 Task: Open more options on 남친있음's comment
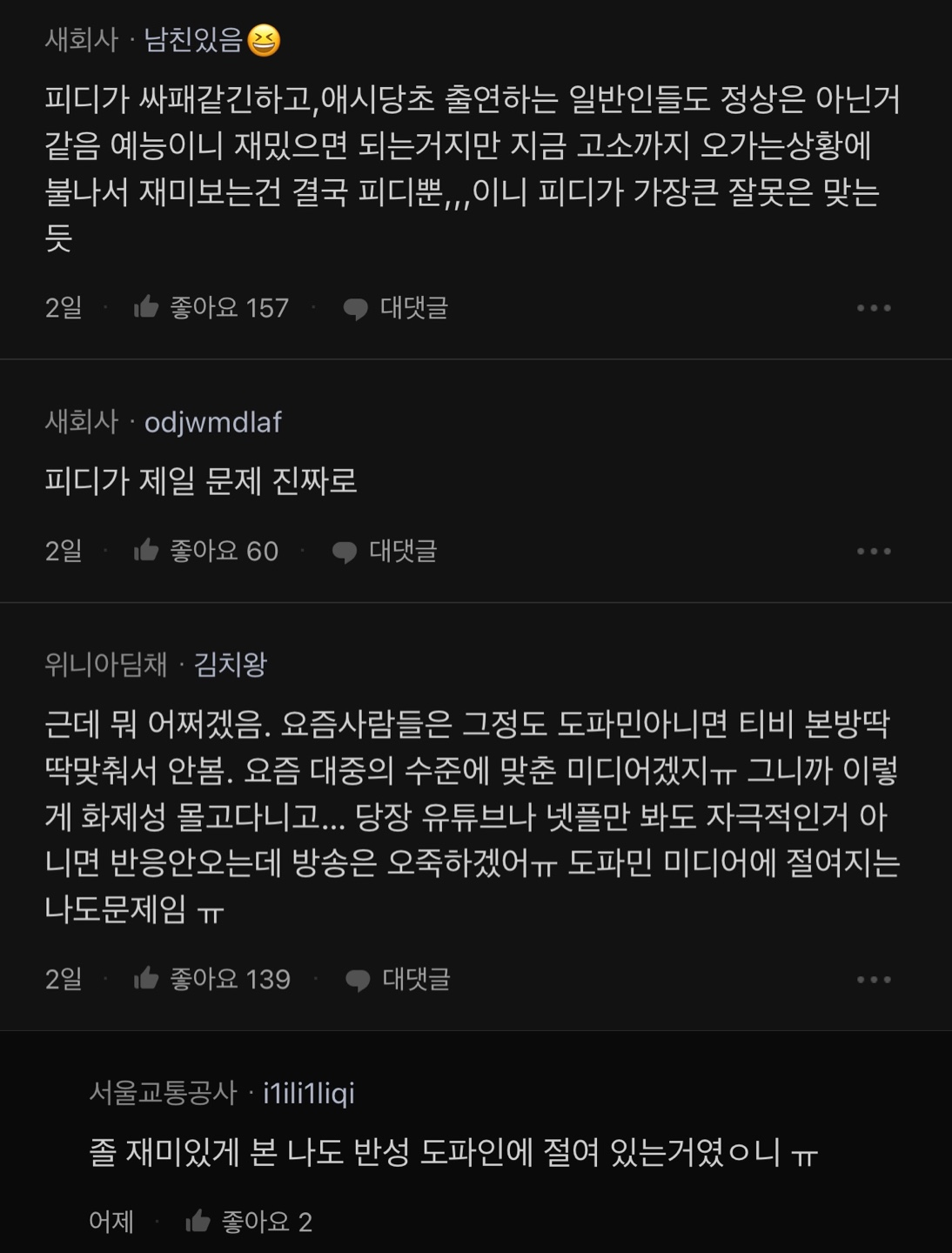click(874, 308)
